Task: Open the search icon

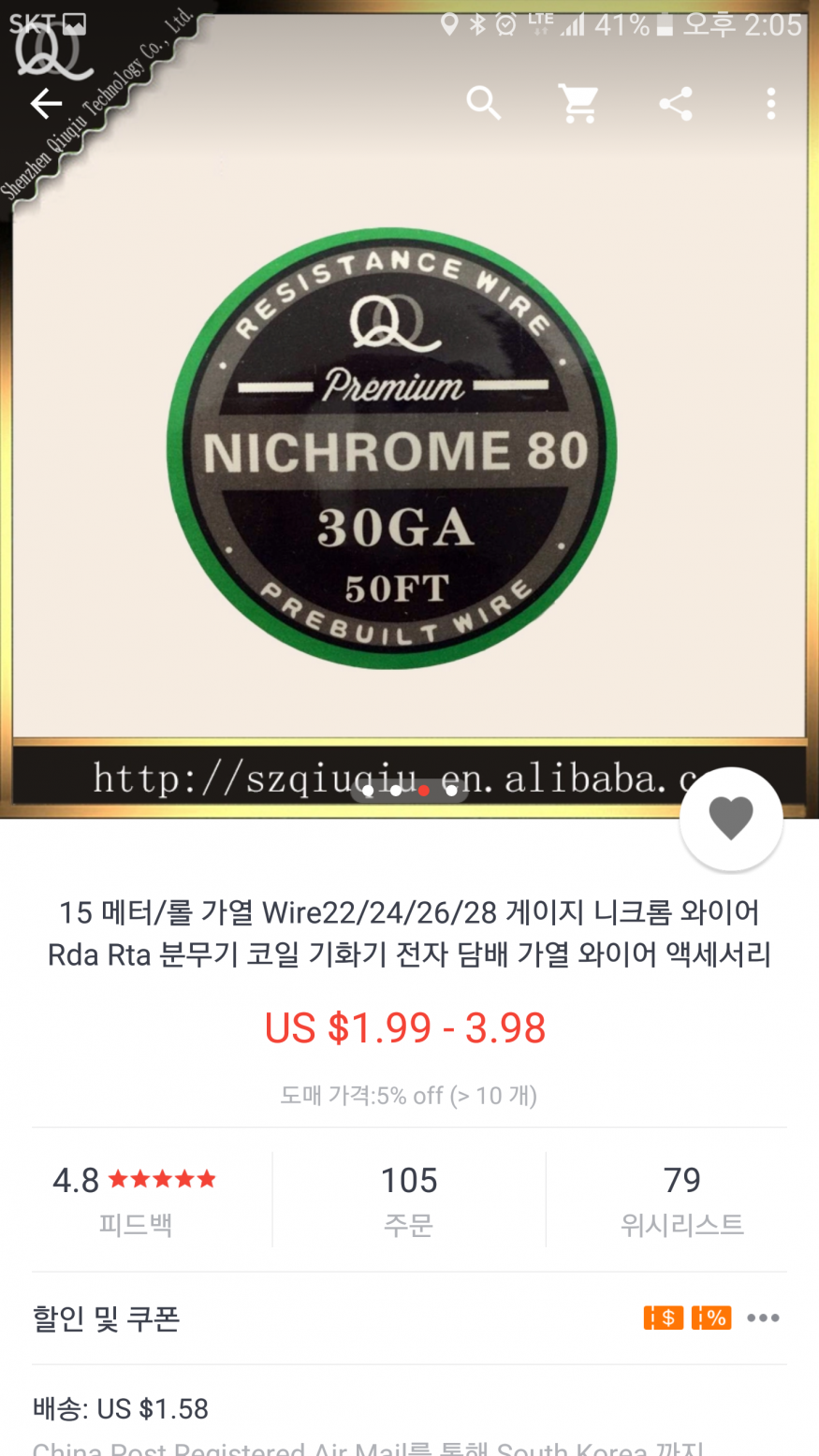Action: click(x=484, y=103)
